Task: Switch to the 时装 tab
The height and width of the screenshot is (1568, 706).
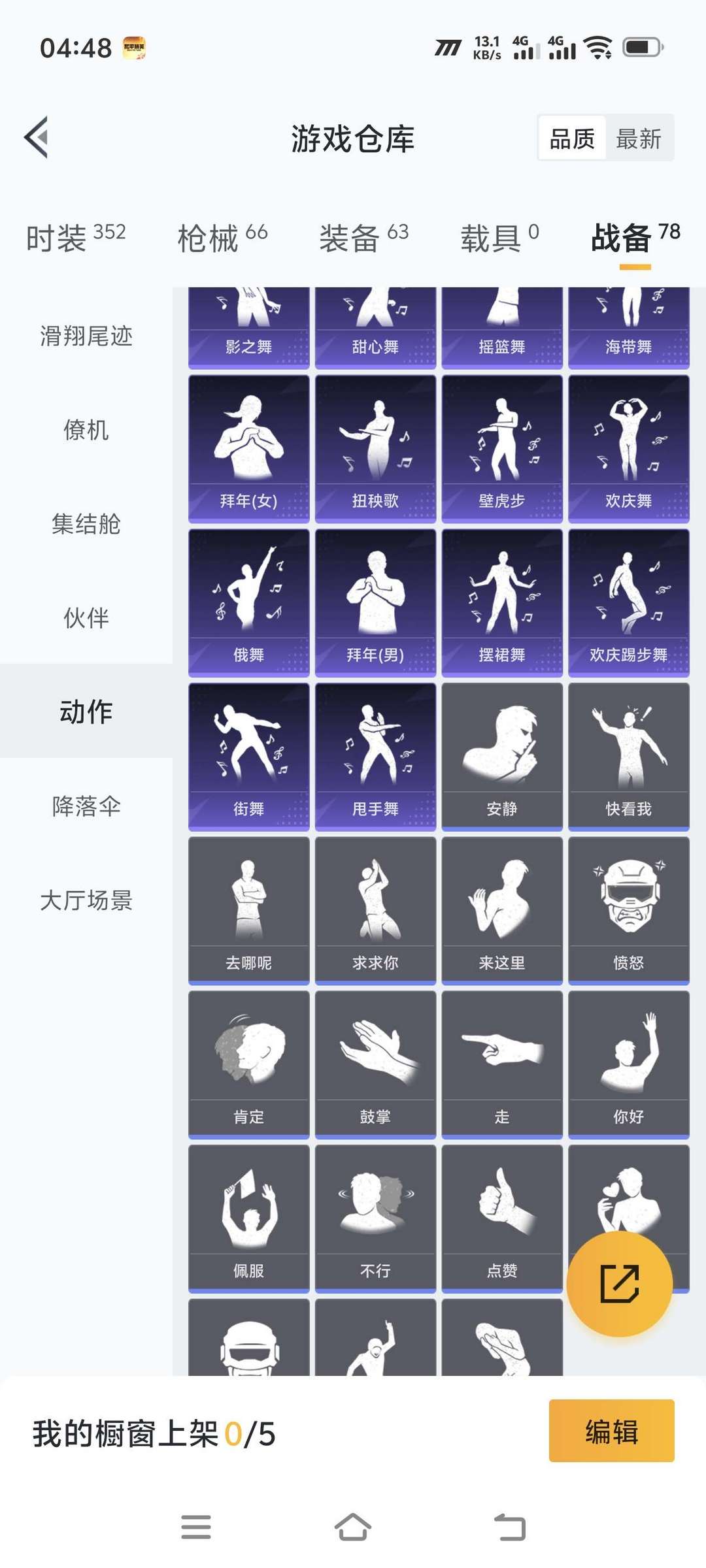Action: click(75, 237)
